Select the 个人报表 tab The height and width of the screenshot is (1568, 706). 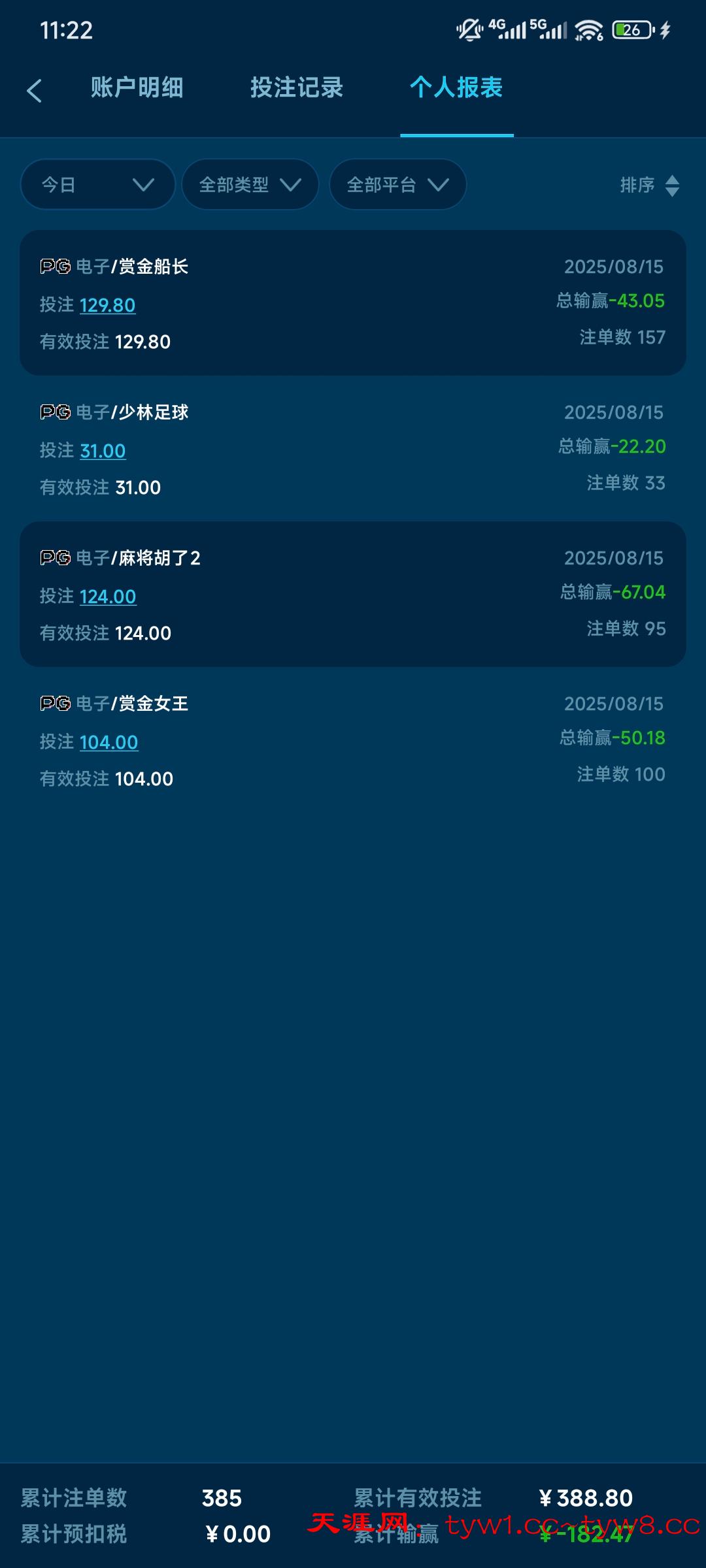[x=456, y=88]
